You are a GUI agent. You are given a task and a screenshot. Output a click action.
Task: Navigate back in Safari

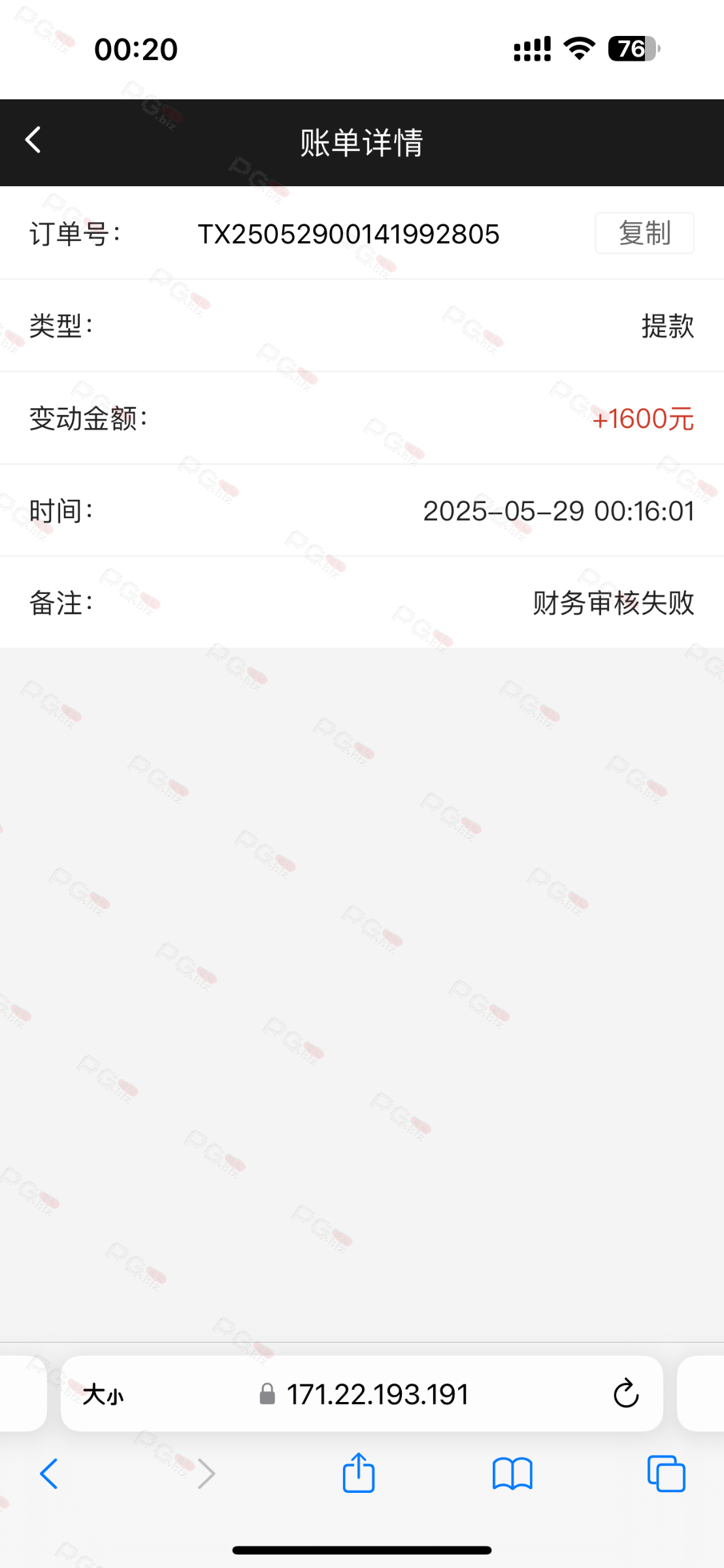pyautogui.click(x=49, y=1475)
